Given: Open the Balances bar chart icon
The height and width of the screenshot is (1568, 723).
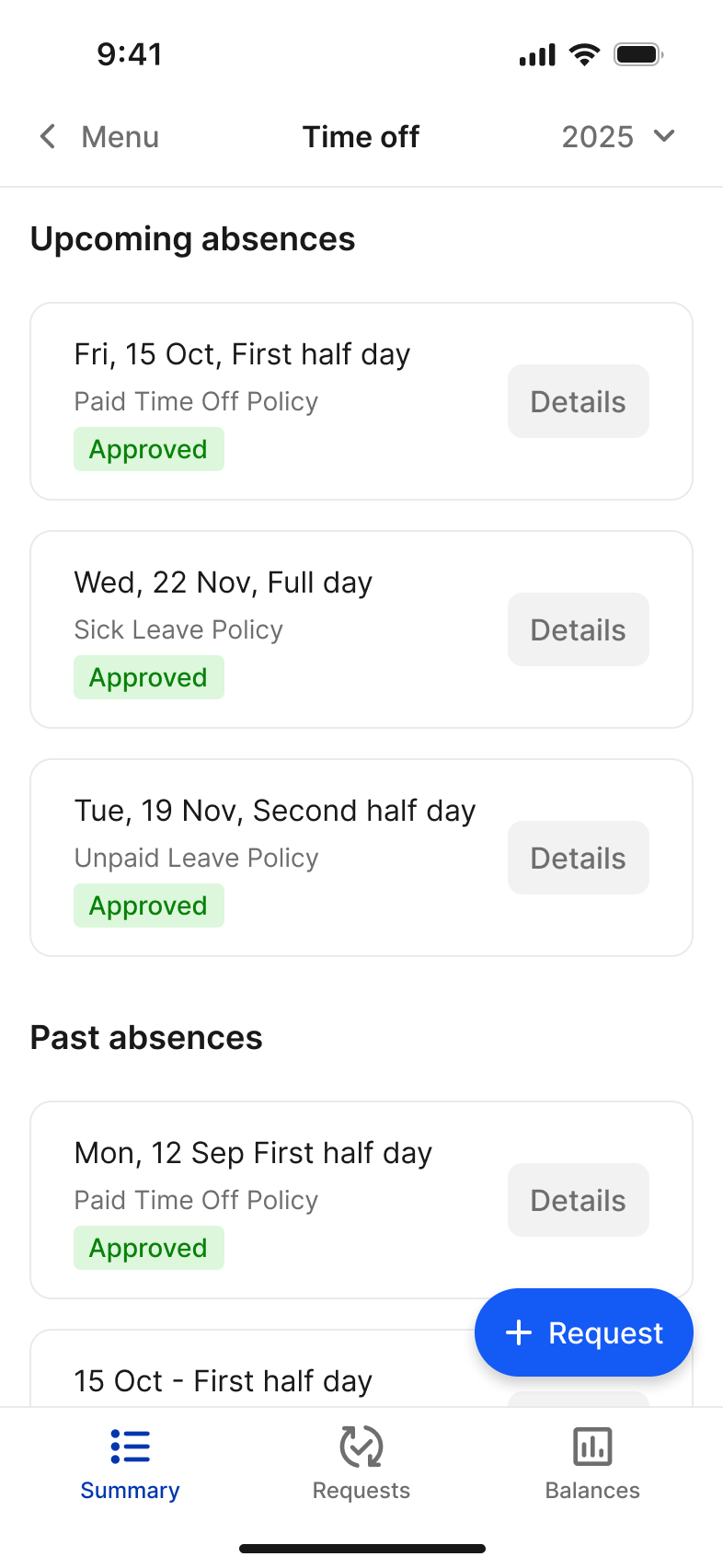Looking at the screenshot, I should (x=591, y=1447).
